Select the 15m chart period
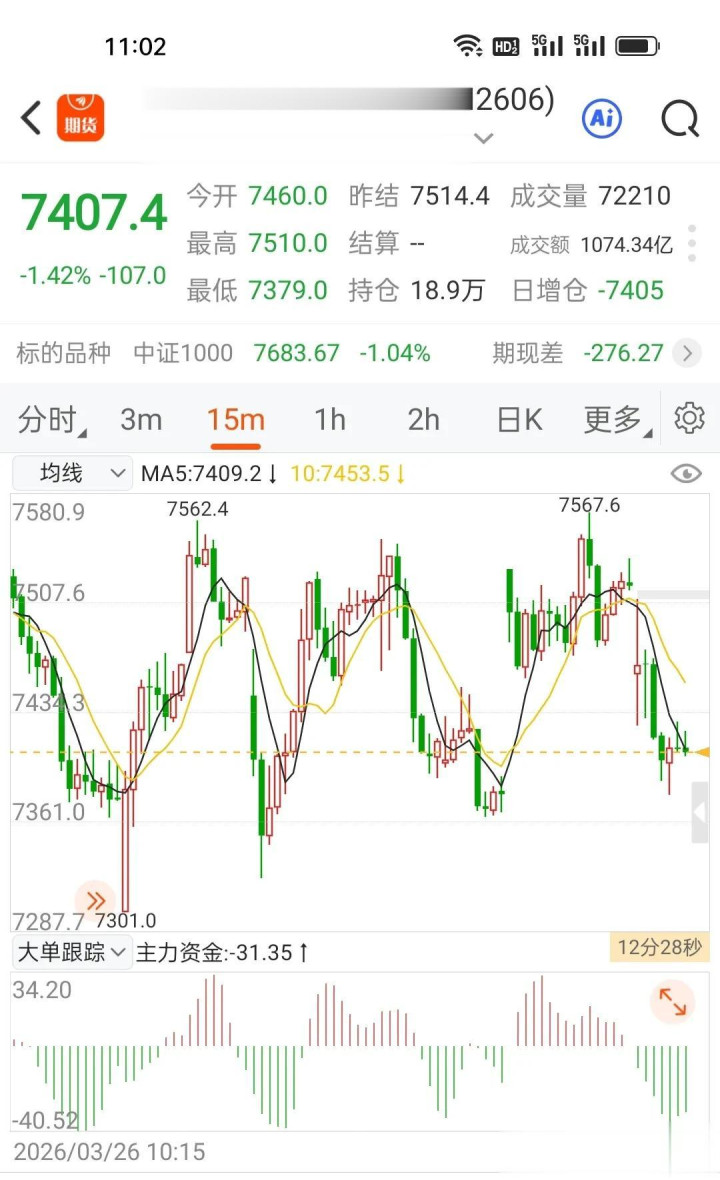 coord(236,420)
